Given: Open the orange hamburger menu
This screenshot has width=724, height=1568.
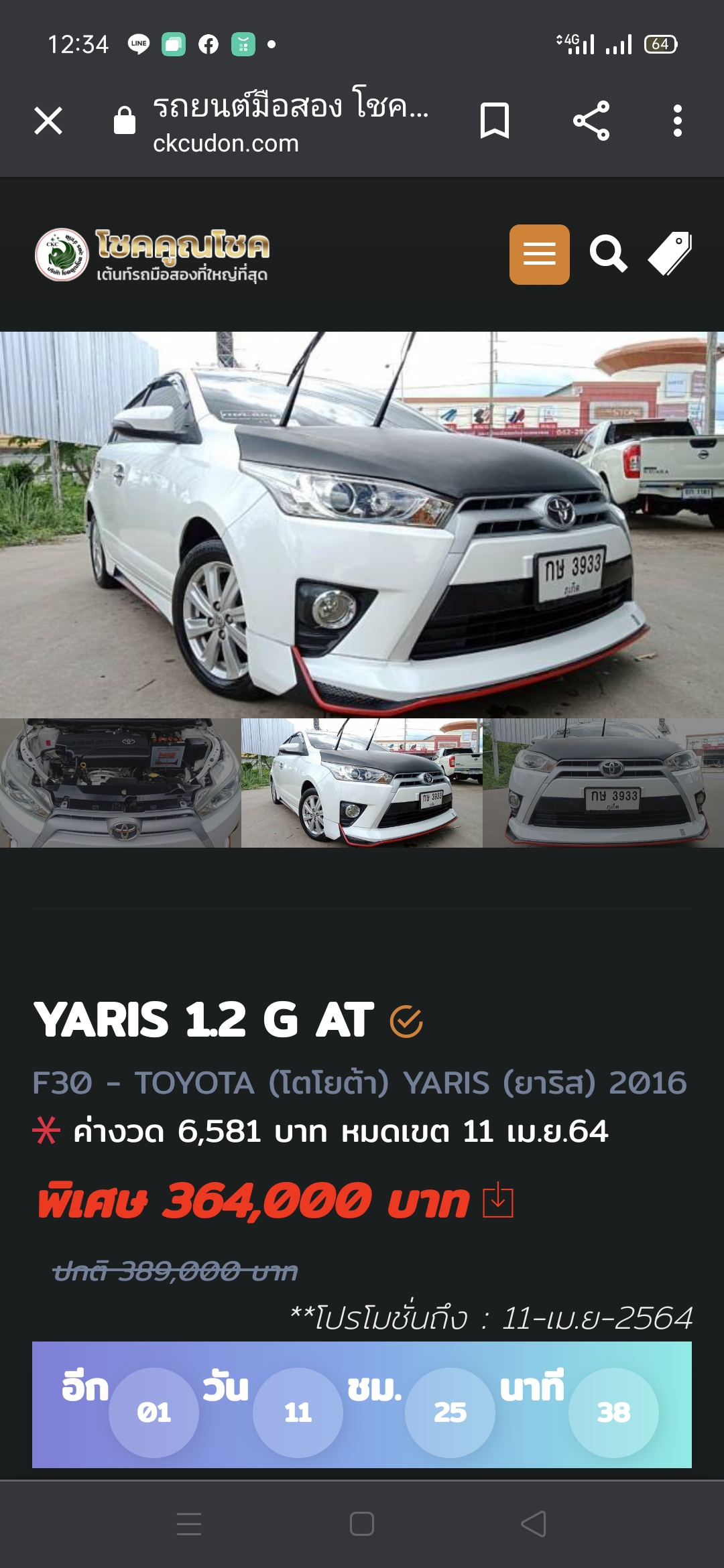Looking at the screenshot, I should pos(539,255).
